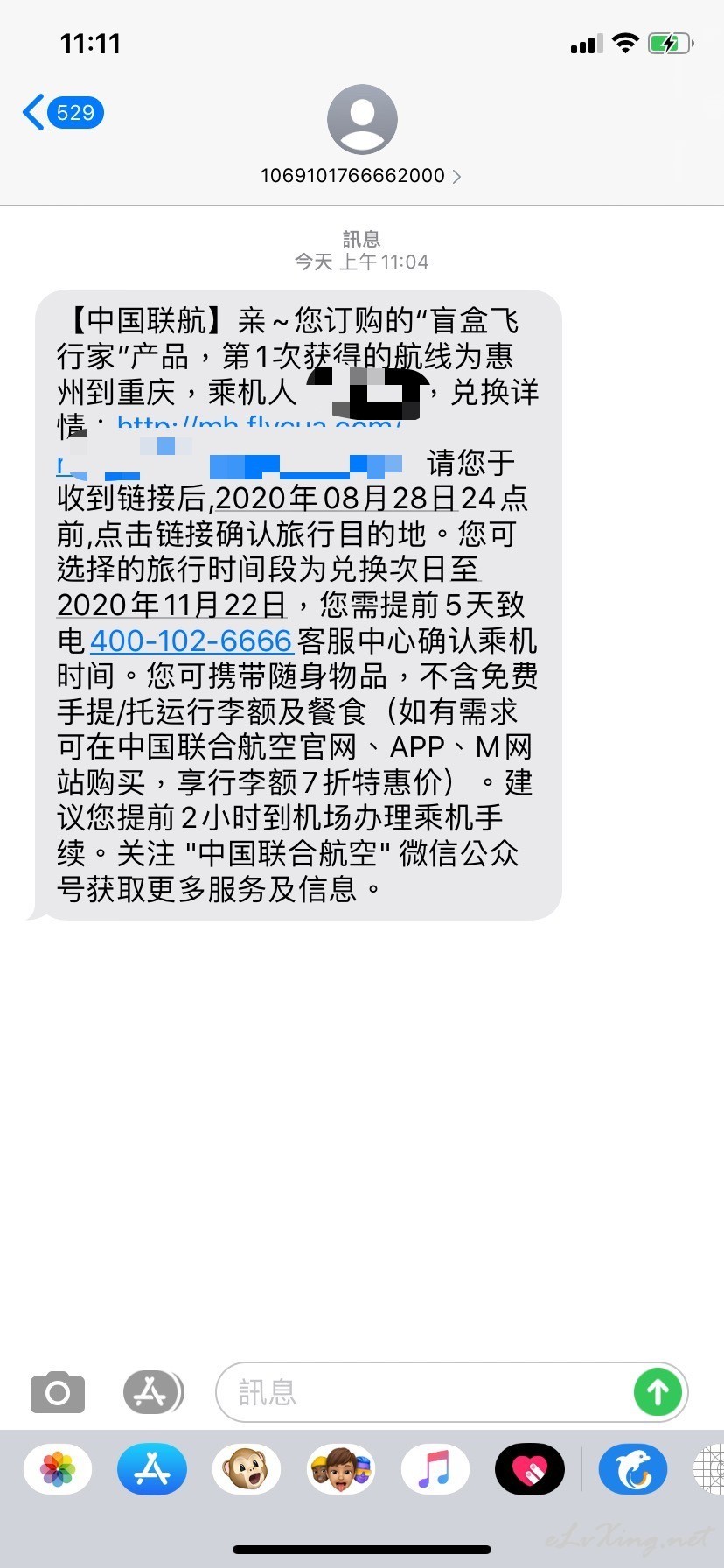Open the Music iMessage app
Viewport: 724px width, 1568px height.
click(435, 1468)
